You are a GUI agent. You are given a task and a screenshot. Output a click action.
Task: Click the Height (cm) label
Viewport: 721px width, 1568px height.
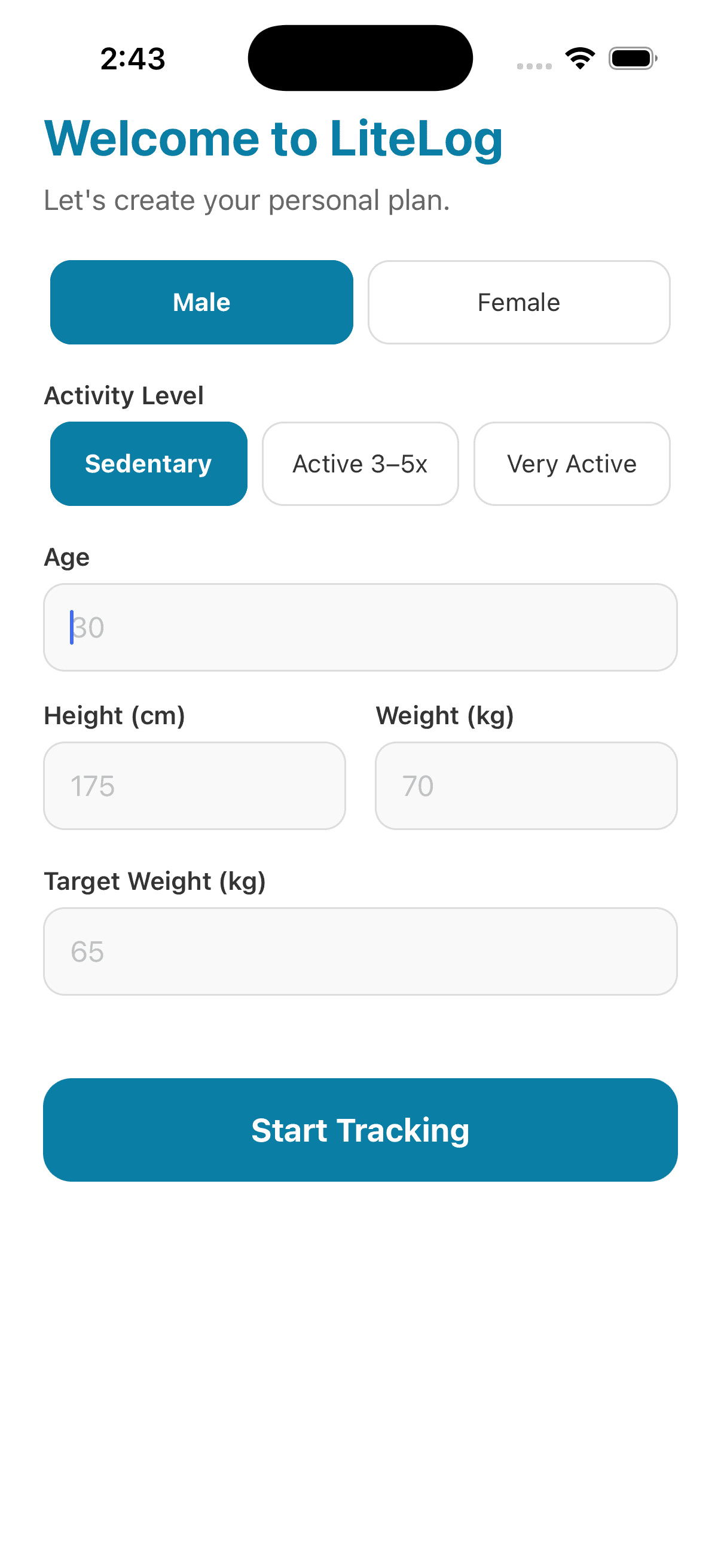pyautogui.click(x=115, y=715)
